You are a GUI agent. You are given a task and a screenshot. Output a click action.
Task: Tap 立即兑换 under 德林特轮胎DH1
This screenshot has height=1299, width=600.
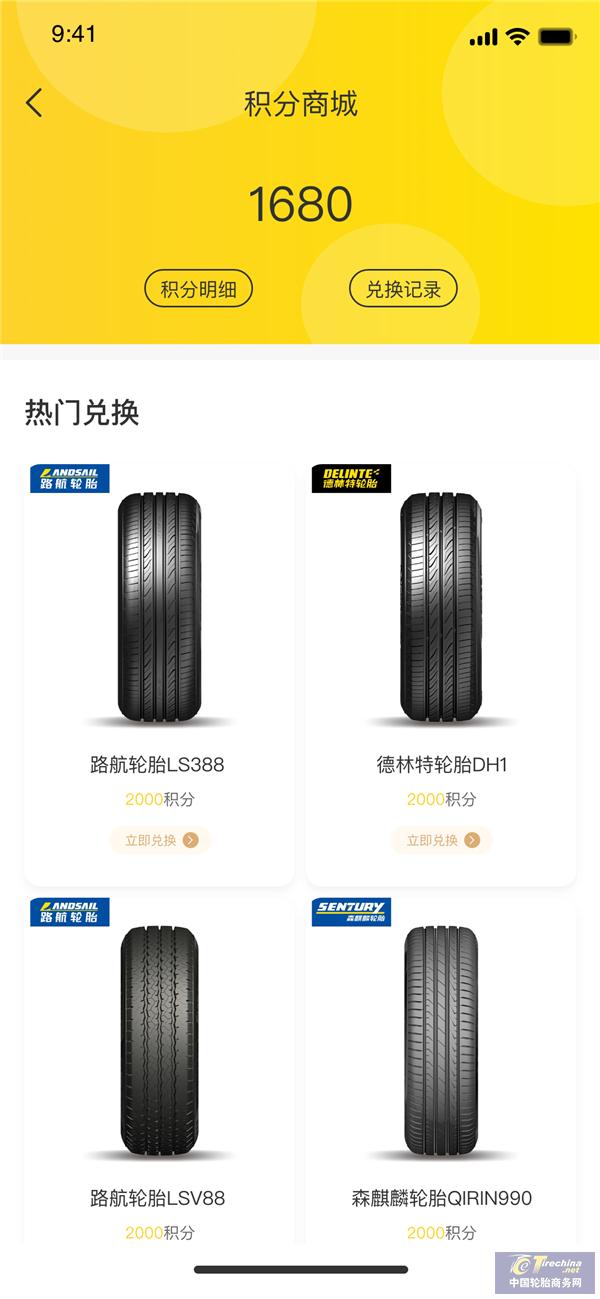coord(442,840)
